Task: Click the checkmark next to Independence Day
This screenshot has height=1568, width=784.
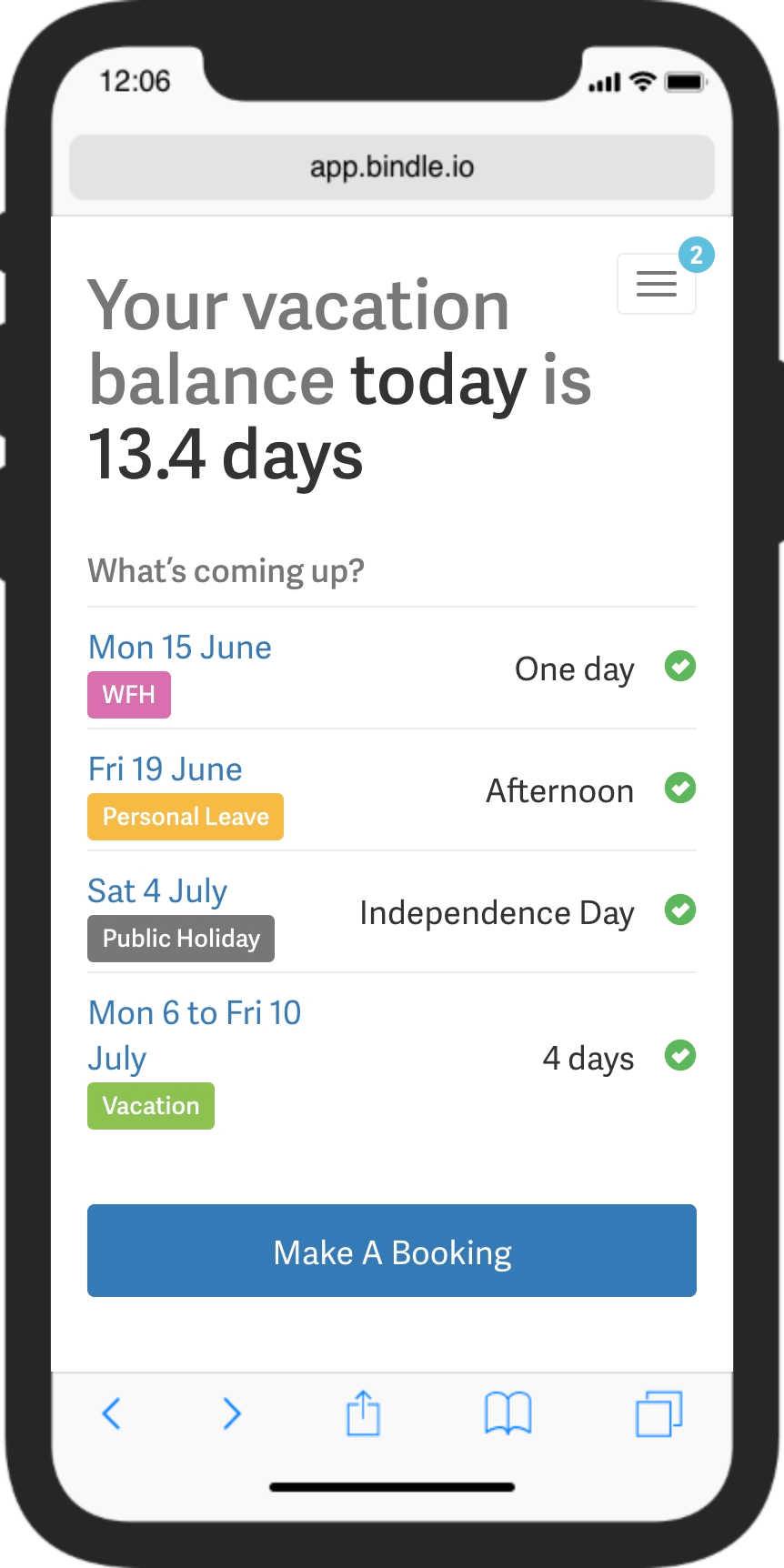Action: [x=680, y=910]
